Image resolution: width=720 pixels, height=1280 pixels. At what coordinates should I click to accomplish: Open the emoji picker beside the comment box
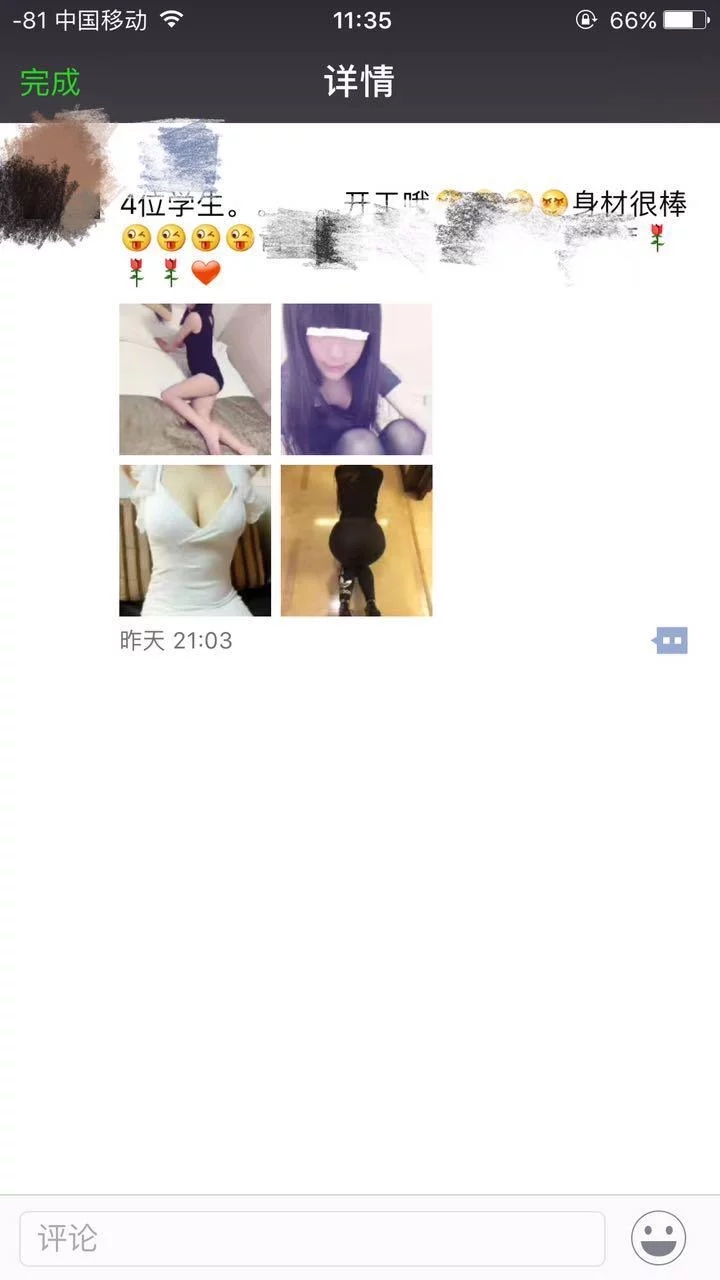[658, 1238]
